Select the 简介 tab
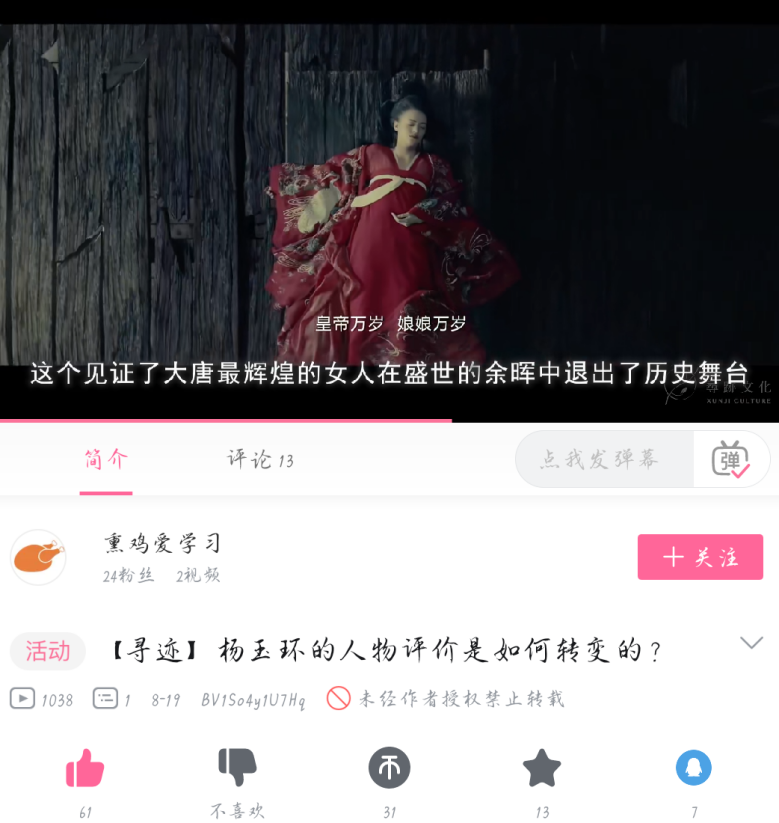 point(106,460)
